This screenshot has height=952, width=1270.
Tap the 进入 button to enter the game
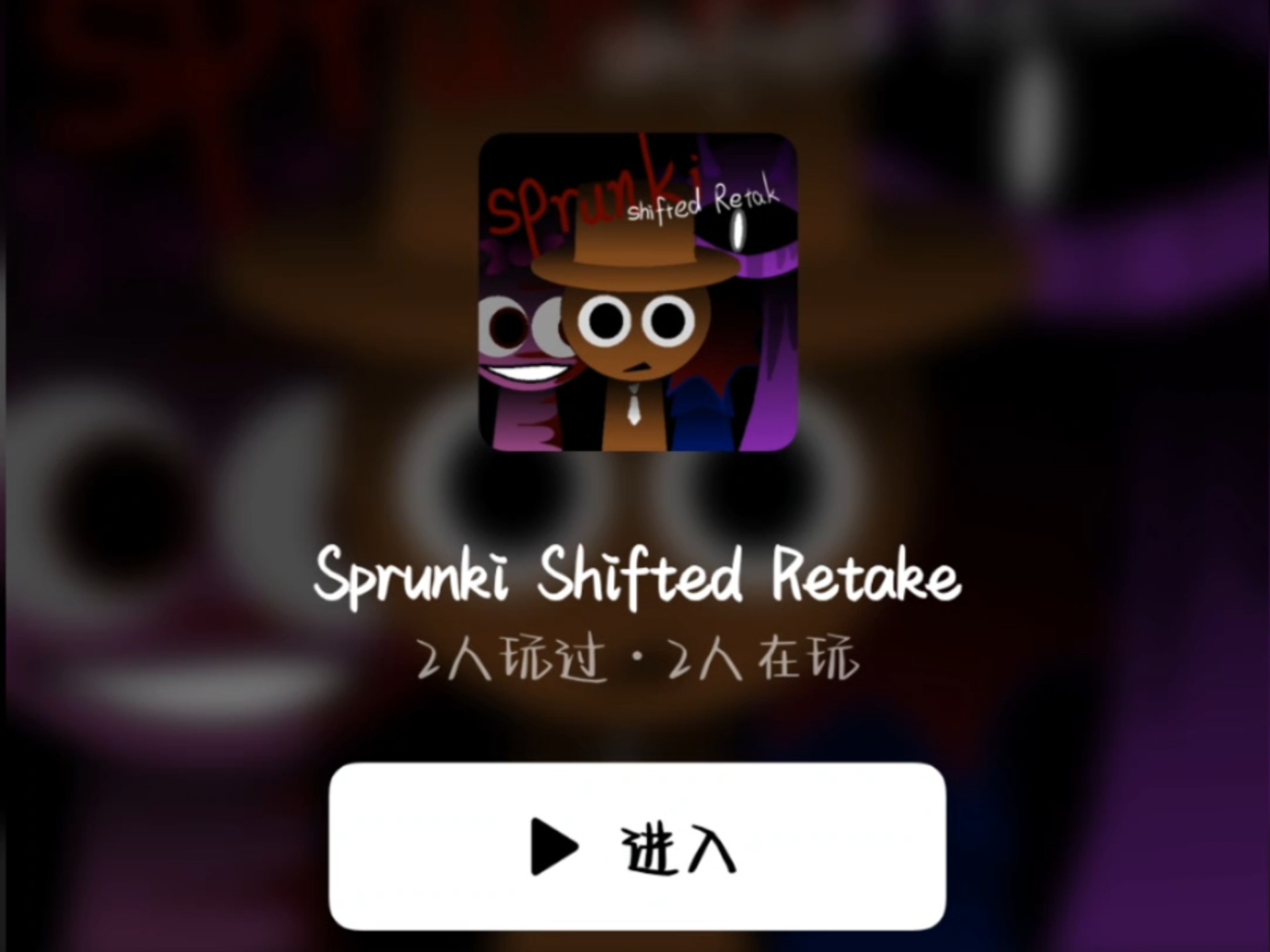[637, 846]
